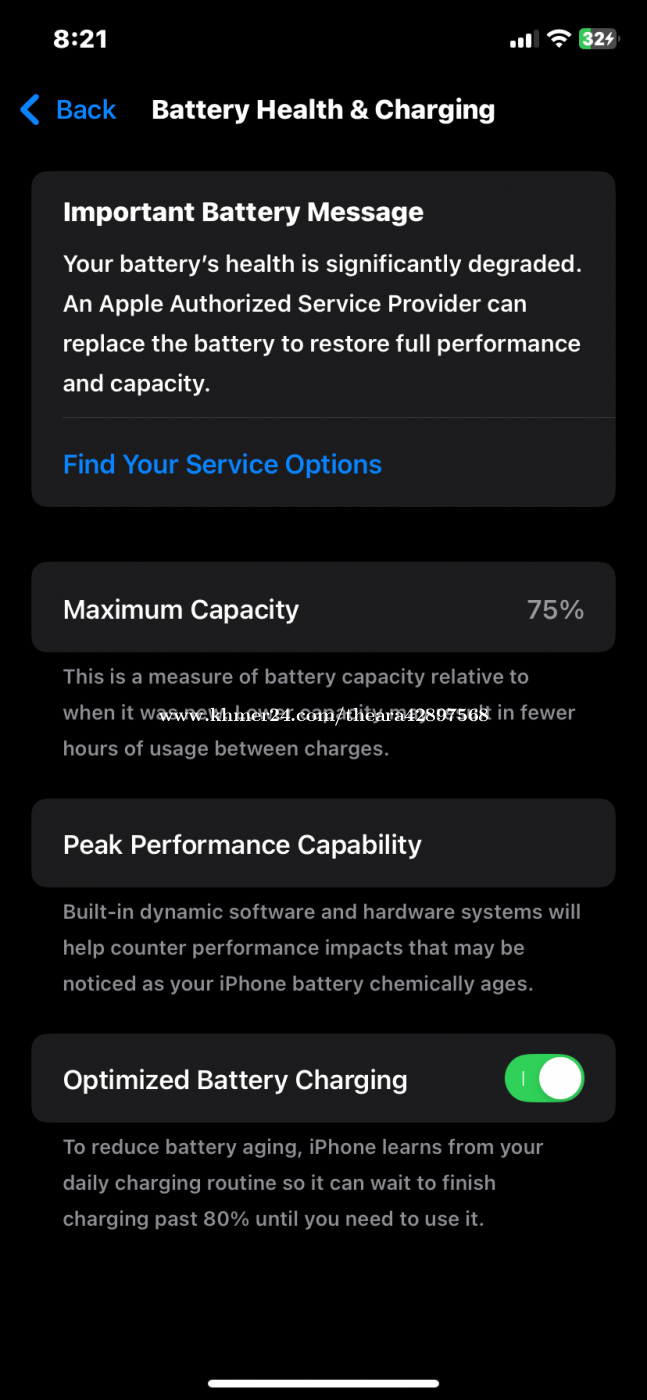Turn off Optimized Battery Charging
Screen dimensions: 647x1400
click(x=544, y=1079)
